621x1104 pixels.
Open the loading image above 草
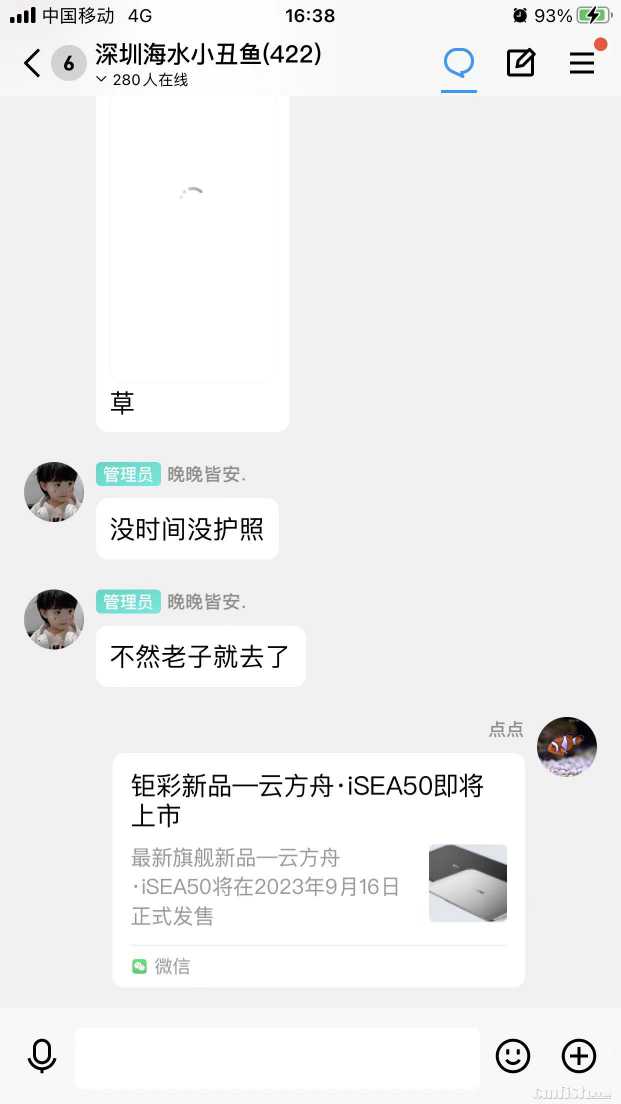click(x=192, y=238)
